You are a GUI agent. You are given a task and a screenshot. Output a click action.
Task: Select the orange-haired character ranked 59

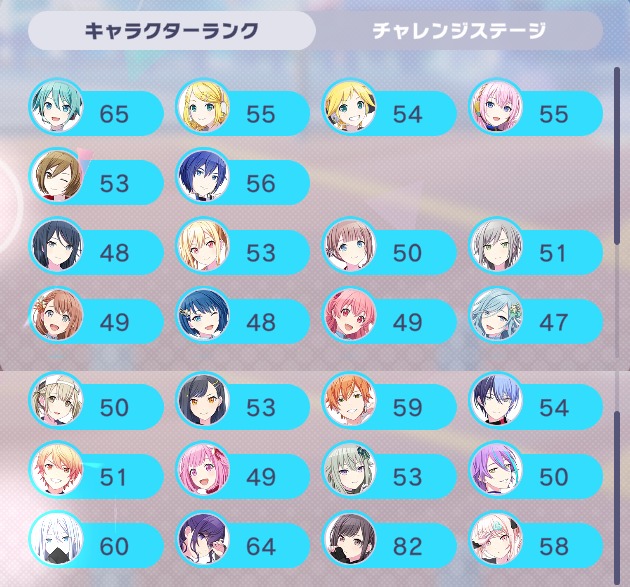pyautogui.click(x=388, y=407)
